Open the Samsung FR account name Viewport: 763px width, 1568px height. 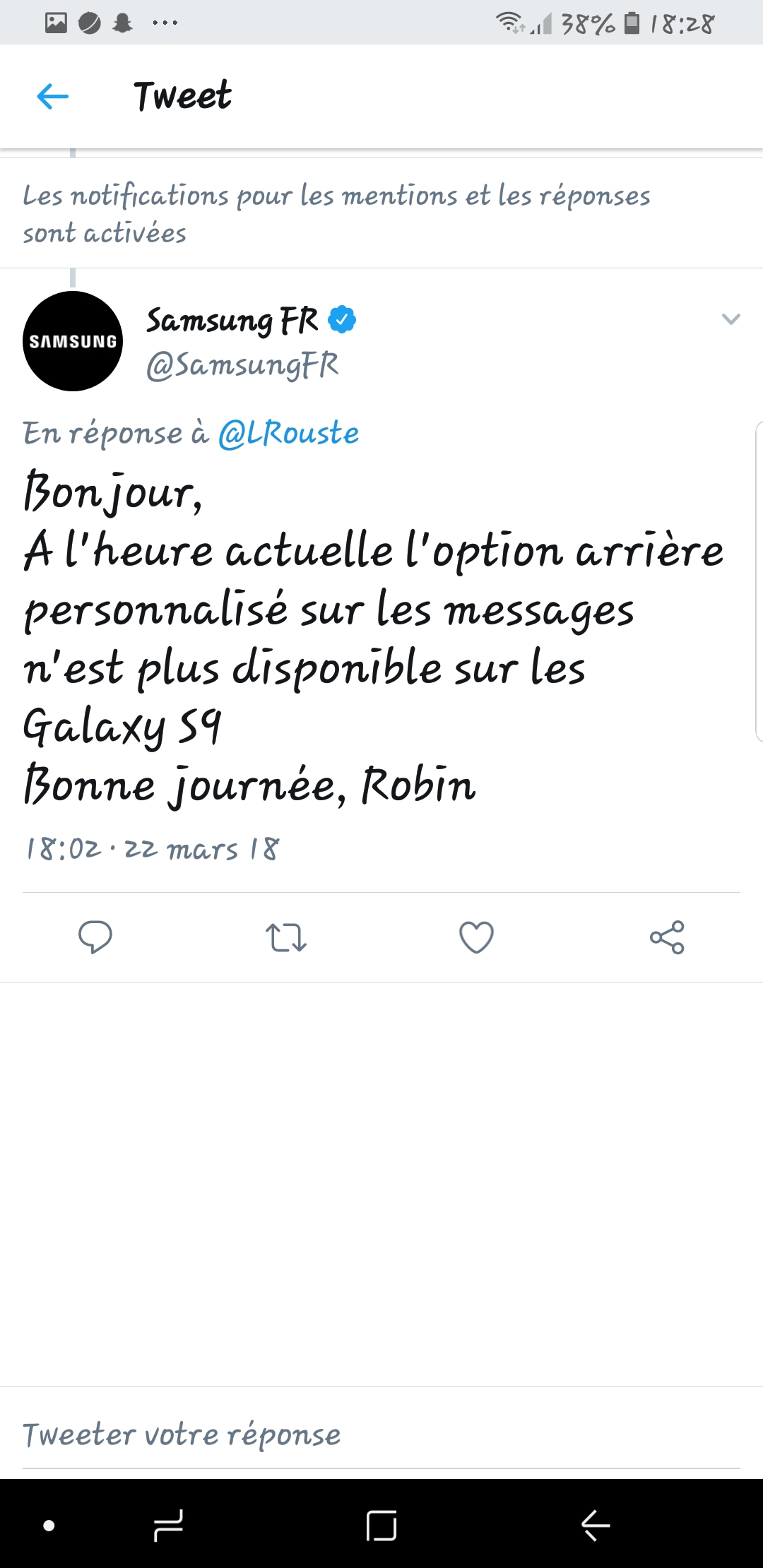click(x=233, y=321)
